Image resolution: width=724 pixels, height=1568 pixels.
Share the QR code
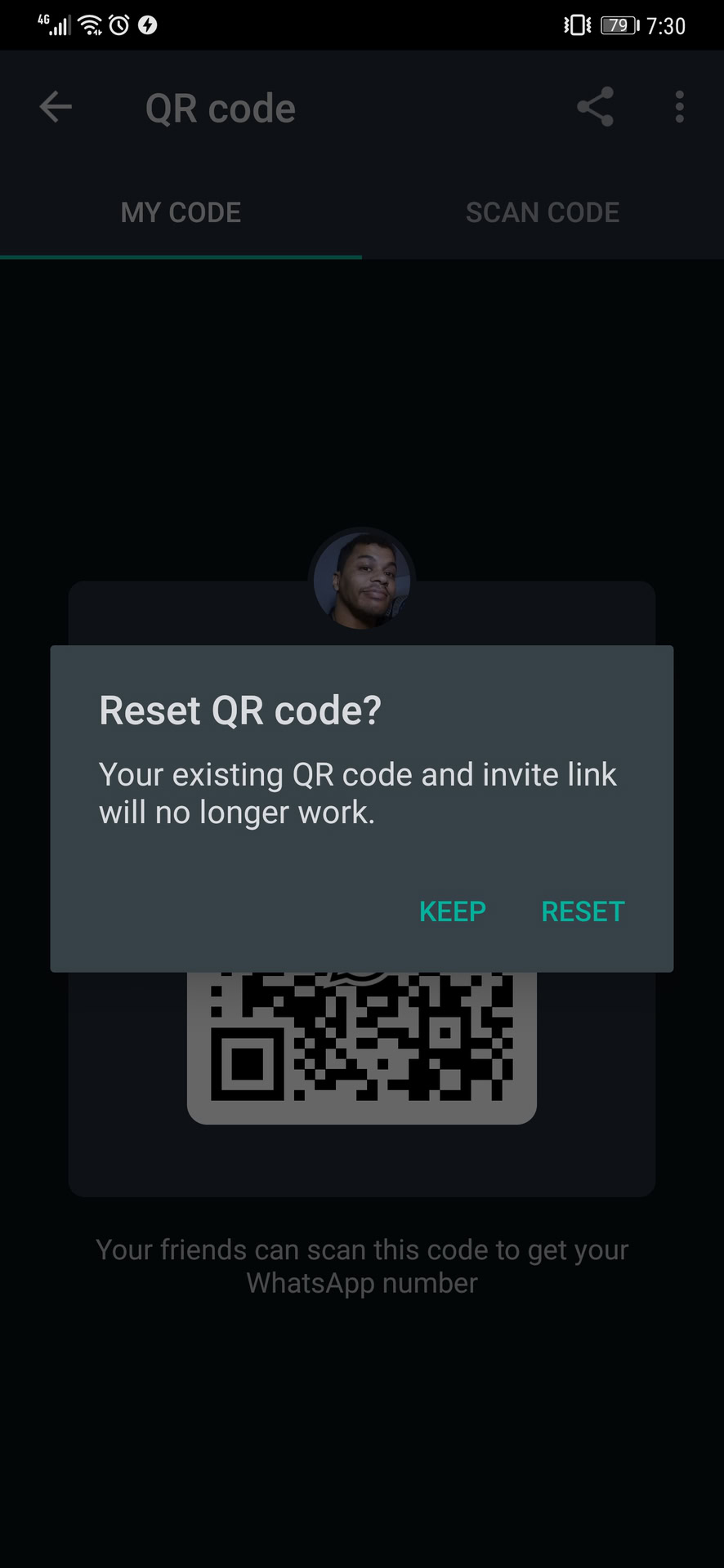click(x=595, y=107)
